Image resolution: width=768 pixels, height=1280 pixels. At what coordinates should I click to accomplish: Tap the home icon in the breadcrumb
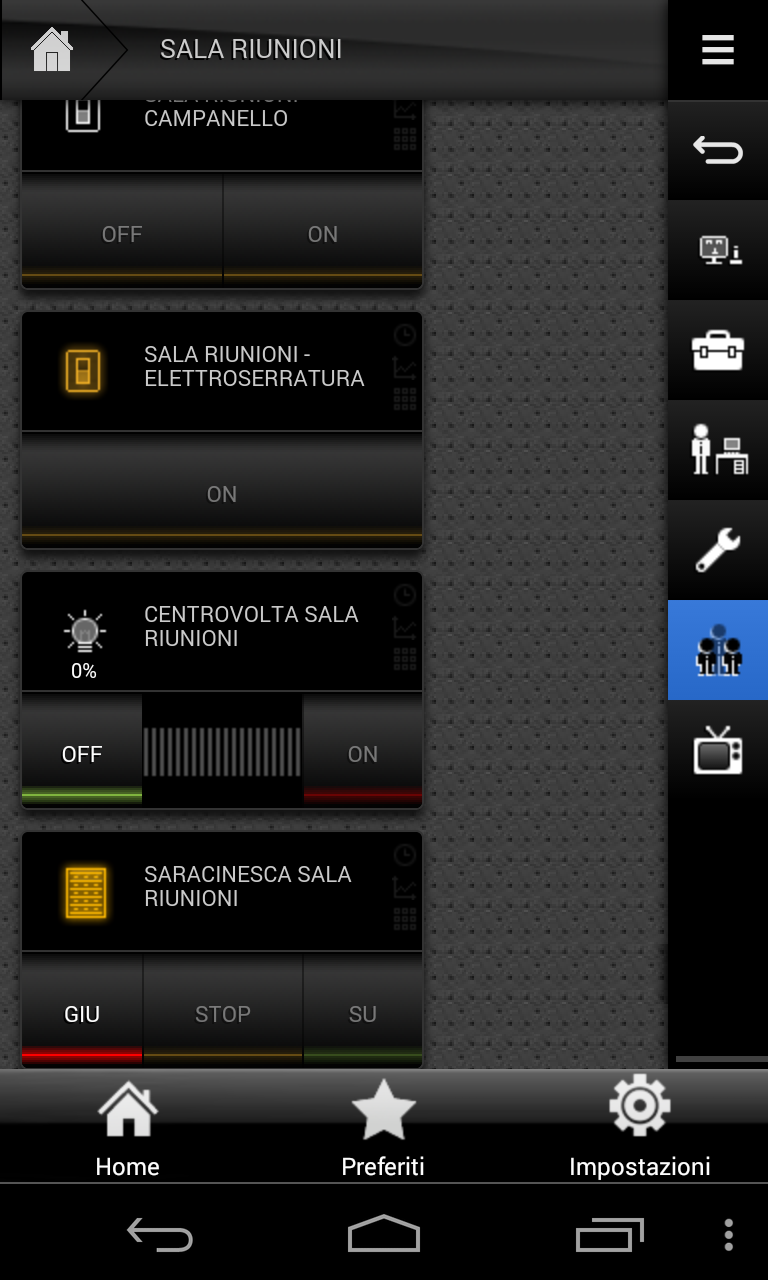pyautogui.click(x=52, y=50)
